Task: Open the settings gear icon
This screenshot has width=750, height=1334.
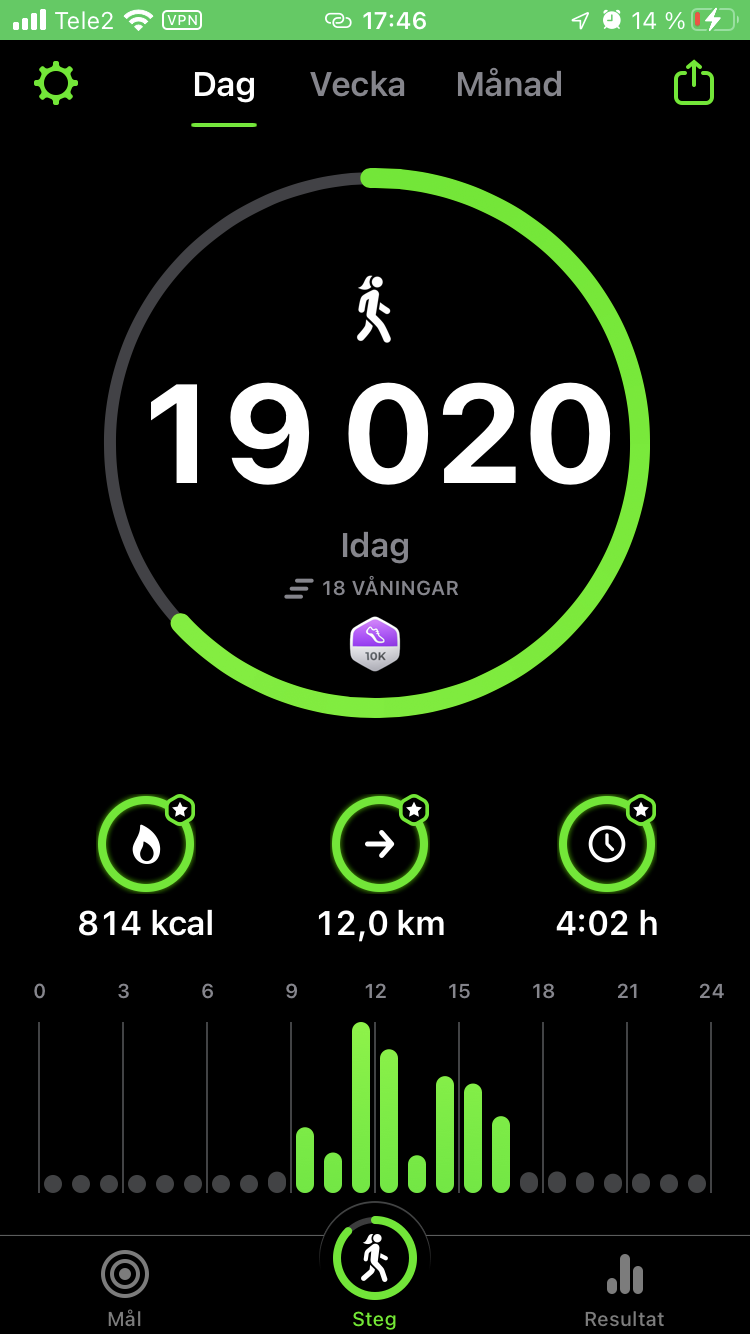Action: [56, 84]
